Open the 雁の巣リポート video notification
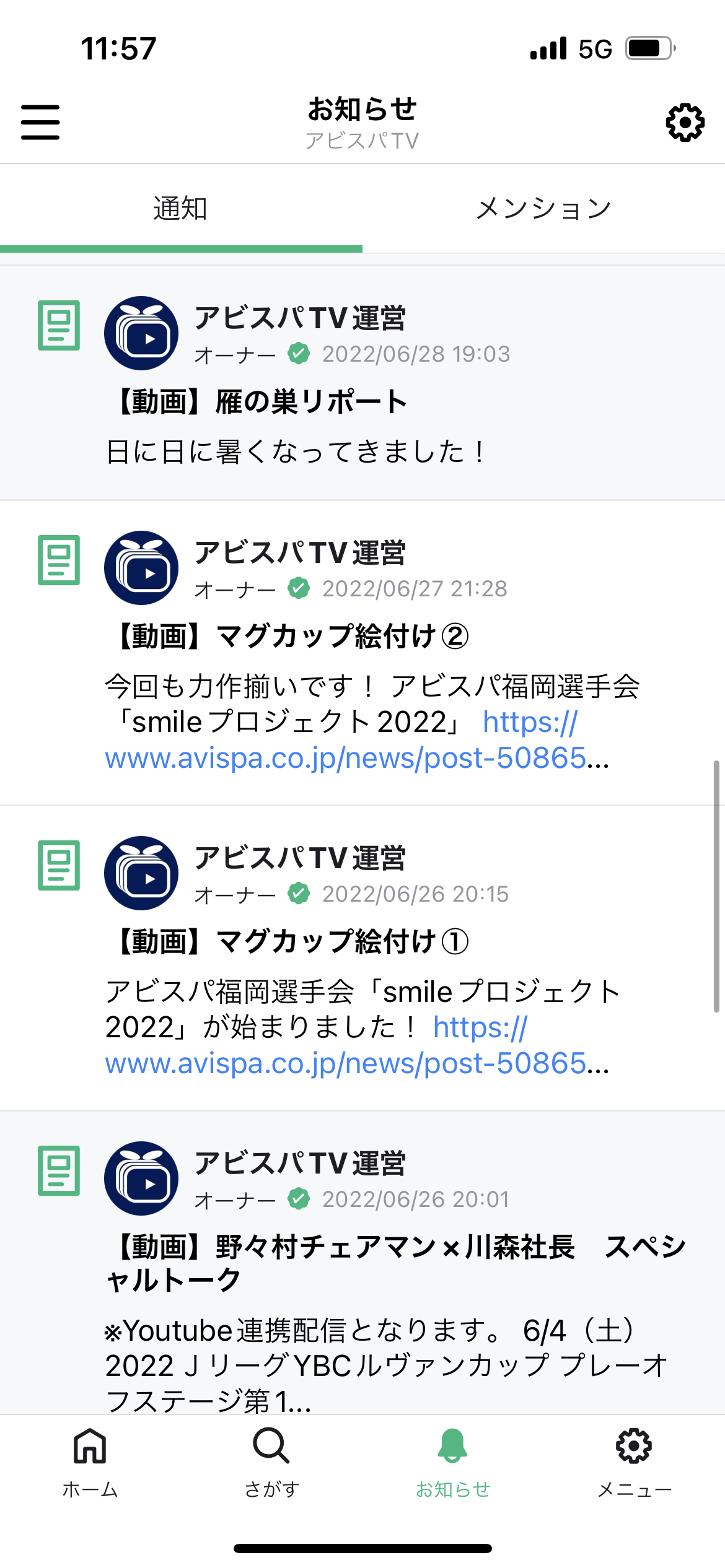This screenshot has height=1568, width=725. pyautogui.click(x=260, y=403)
